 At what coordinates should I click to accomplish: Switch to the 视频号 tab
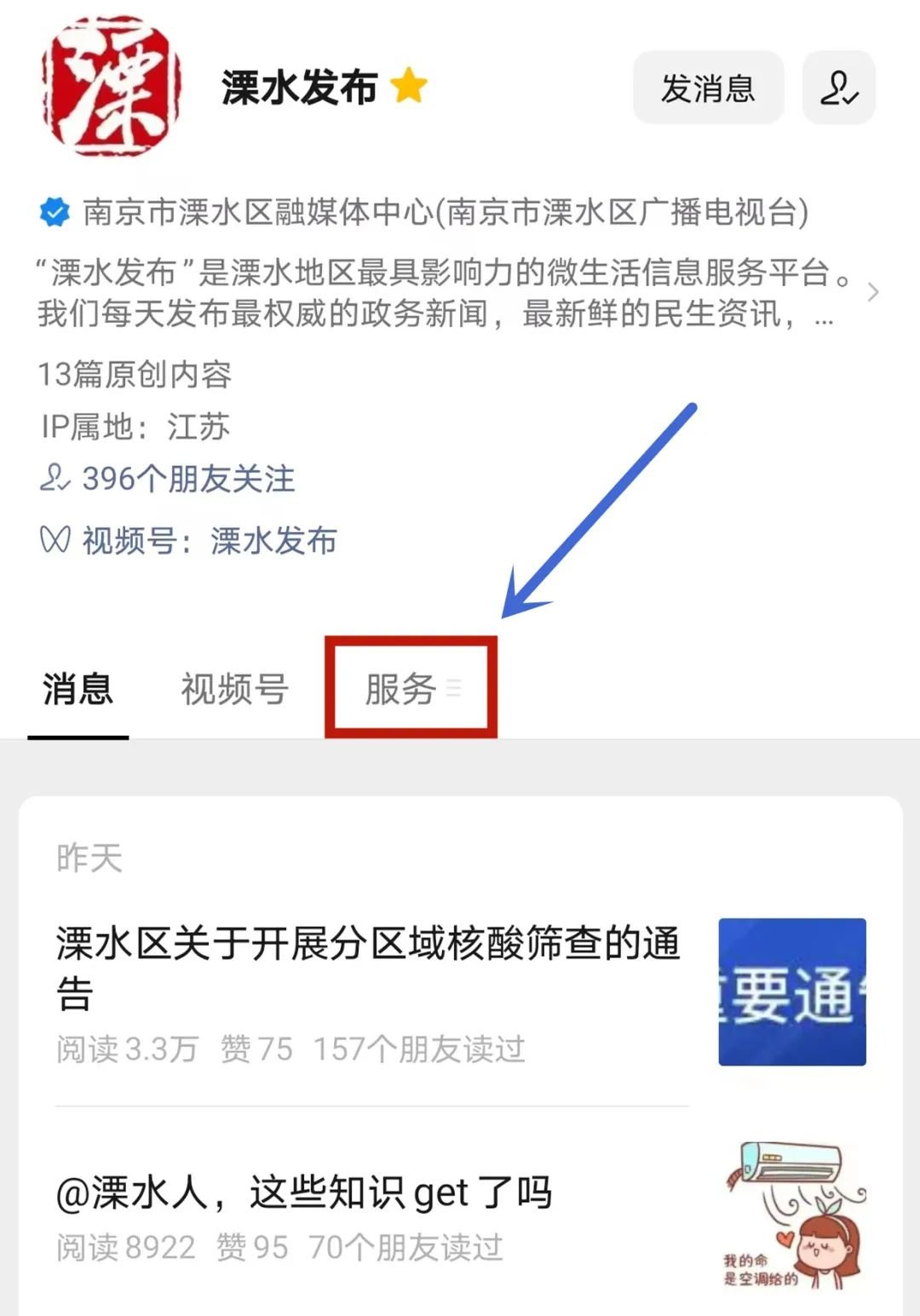click(x=234, y=689)
